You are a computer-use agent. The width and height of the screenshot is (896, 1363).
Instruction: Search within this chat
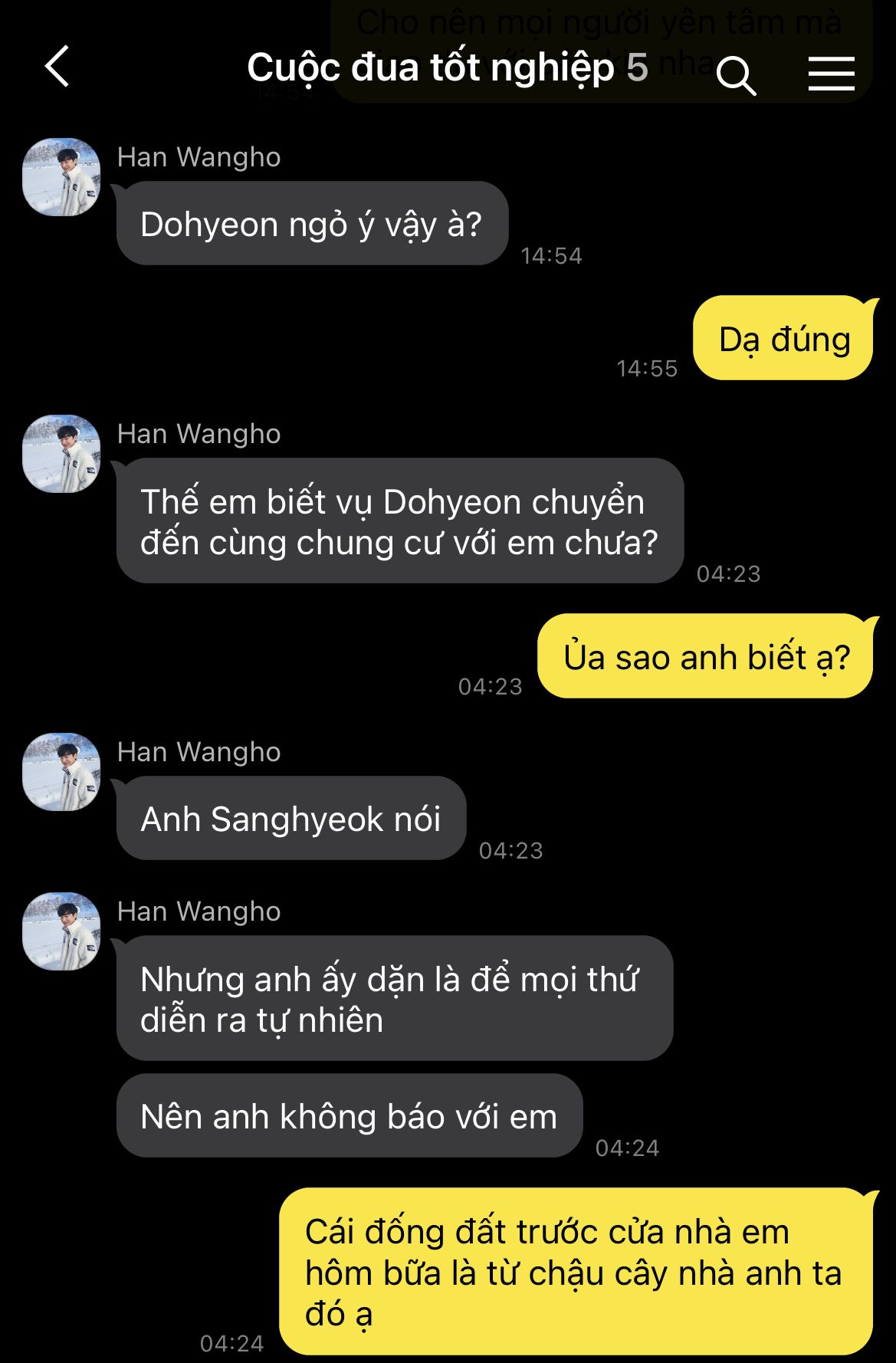pyautogui.click(x=736, y=74)
